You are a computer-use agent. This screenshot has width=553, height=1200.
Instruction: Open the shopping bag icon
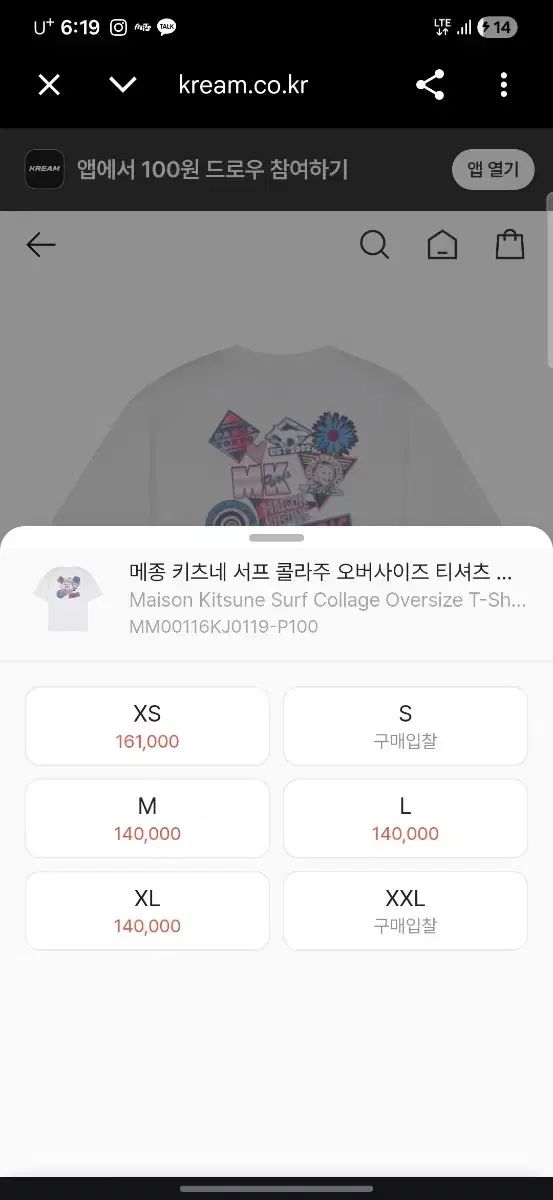coord(510,244)
